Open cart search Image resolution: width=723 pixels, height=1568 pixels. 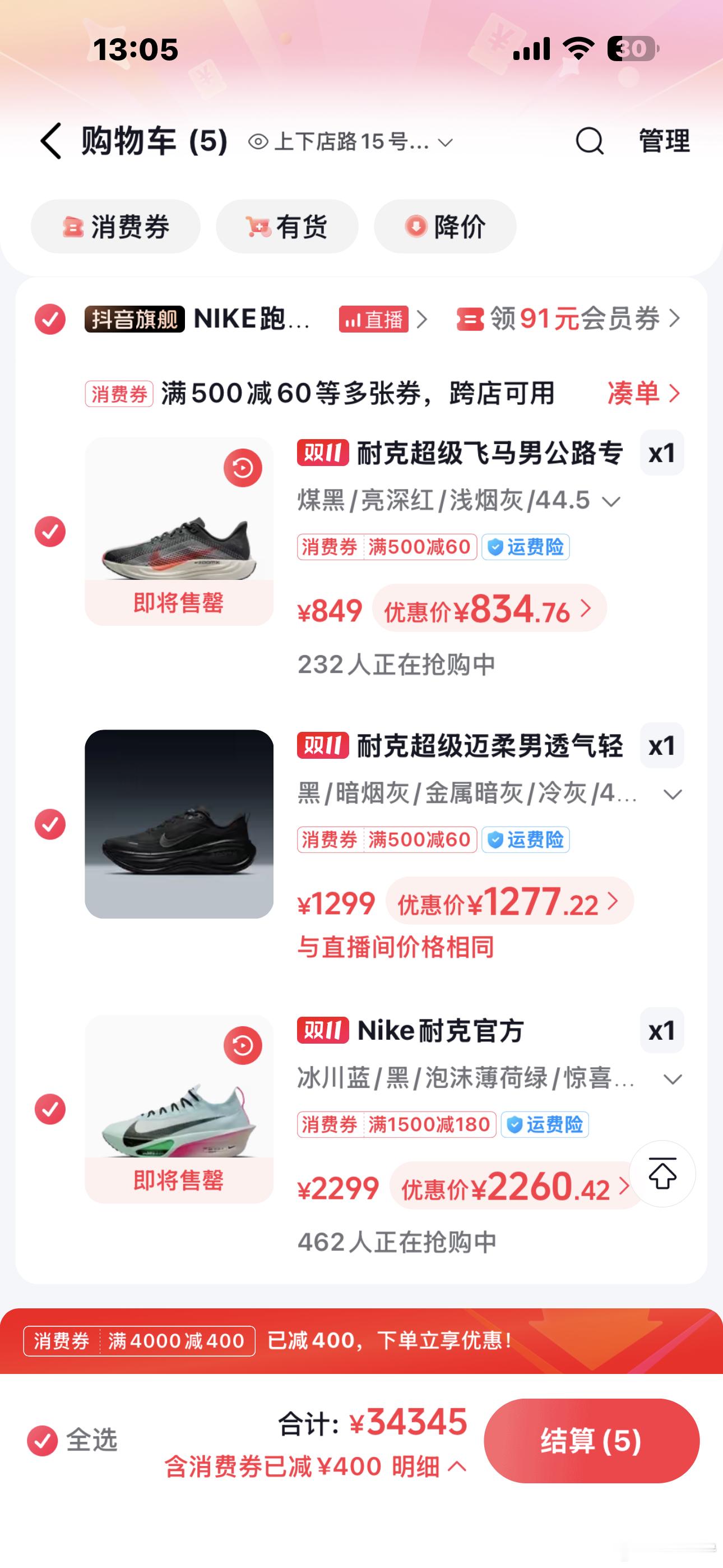[589, 141]
